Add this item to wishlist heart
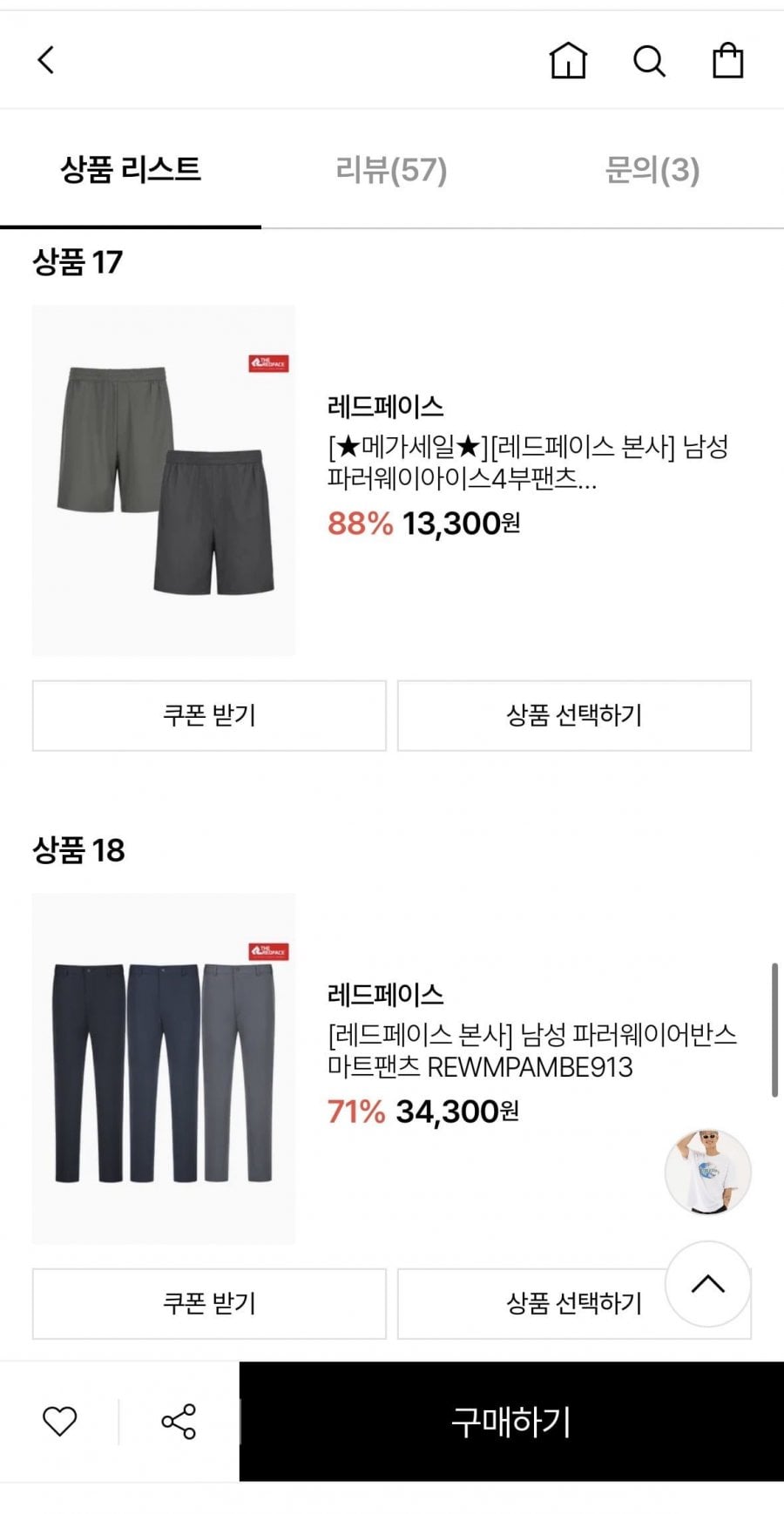The width and height of the screenshot is (784, 1514). [60, 1422]
